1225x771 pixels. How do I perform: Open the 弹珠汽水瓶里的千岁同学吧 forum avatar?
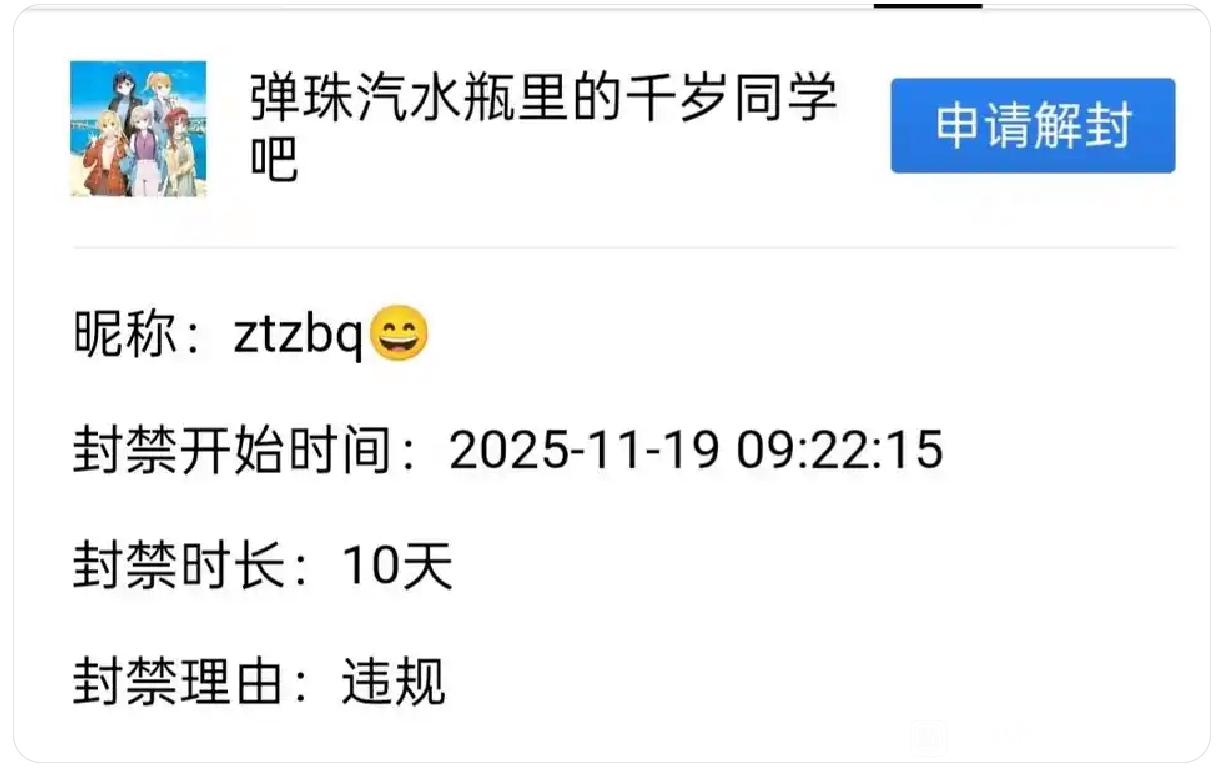(x=138, y=128)
